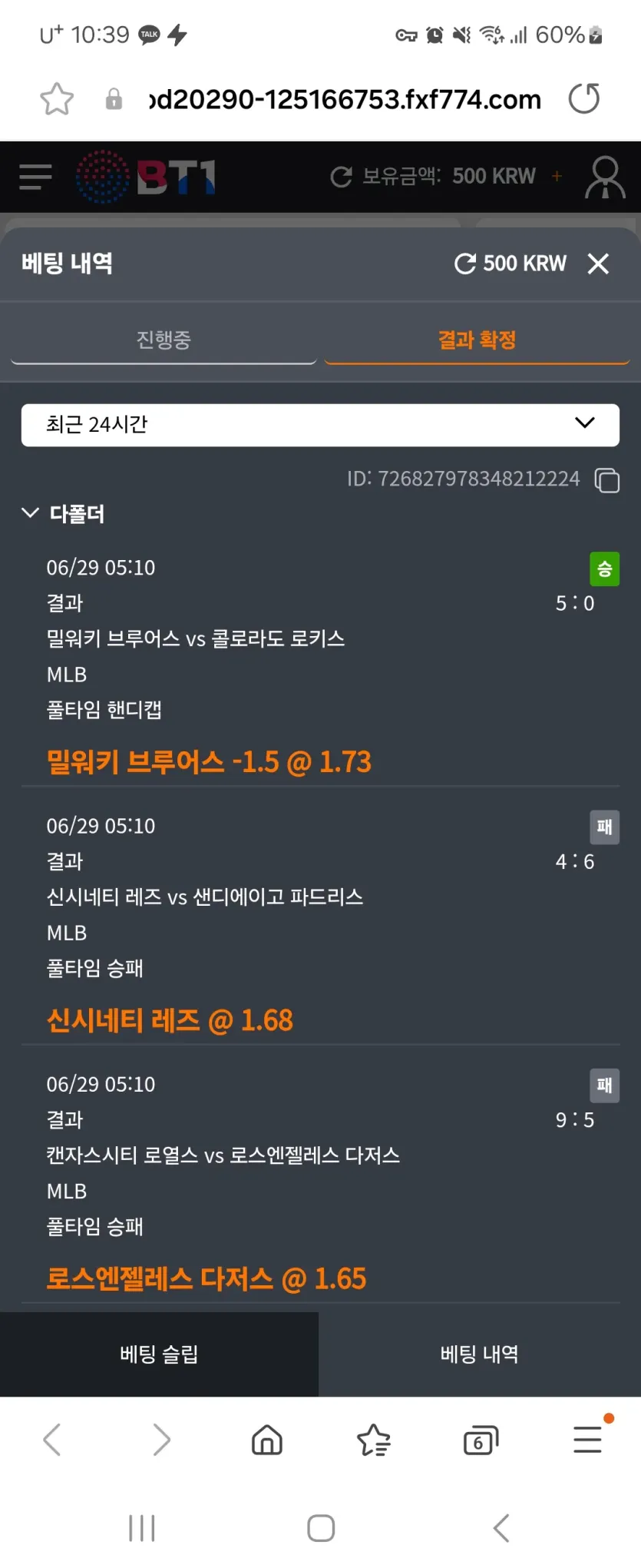Image resolution: width=641 pixels, height=1568 pixels.
Task: Go back in the browser toolbar
Action: coord(51,1440)
